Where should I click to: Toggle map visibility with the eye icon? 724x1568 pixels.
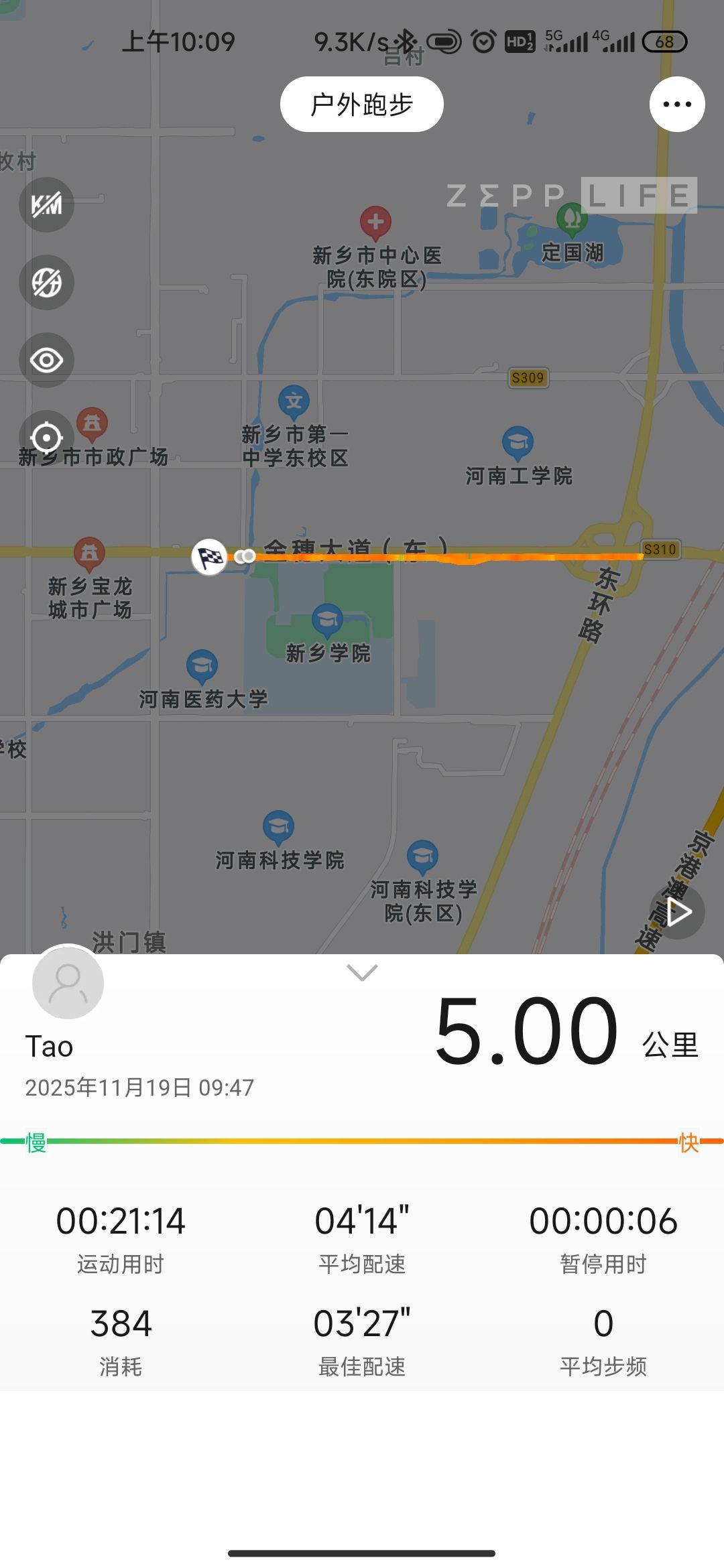point(46,361)
